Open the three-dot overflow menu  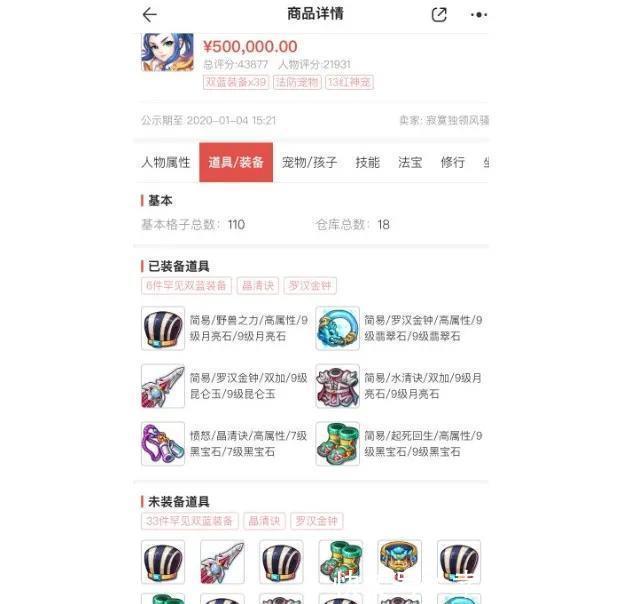coord(479,15)
